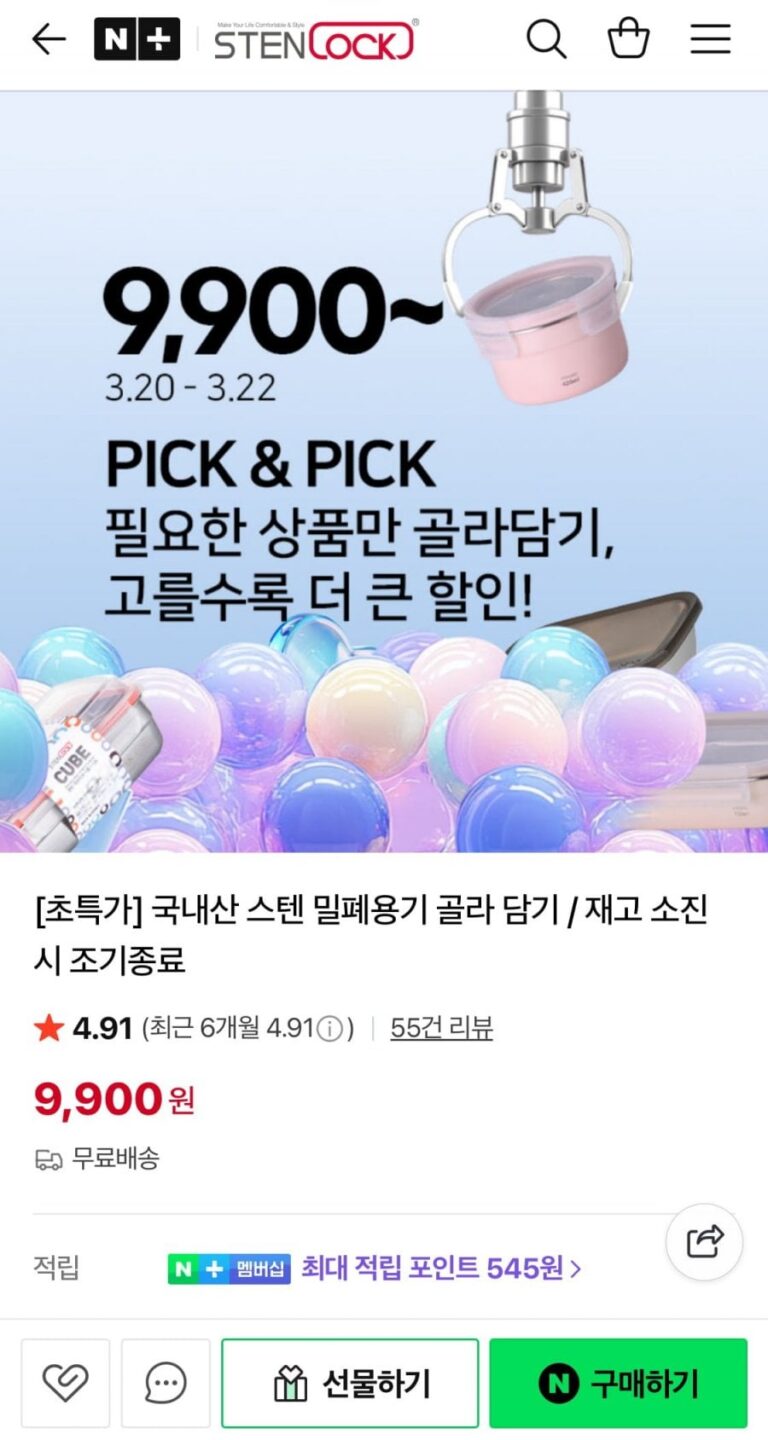Open the N+ membership store badge
Screen dimensions: 768x1440
click(x=137, y=40)
